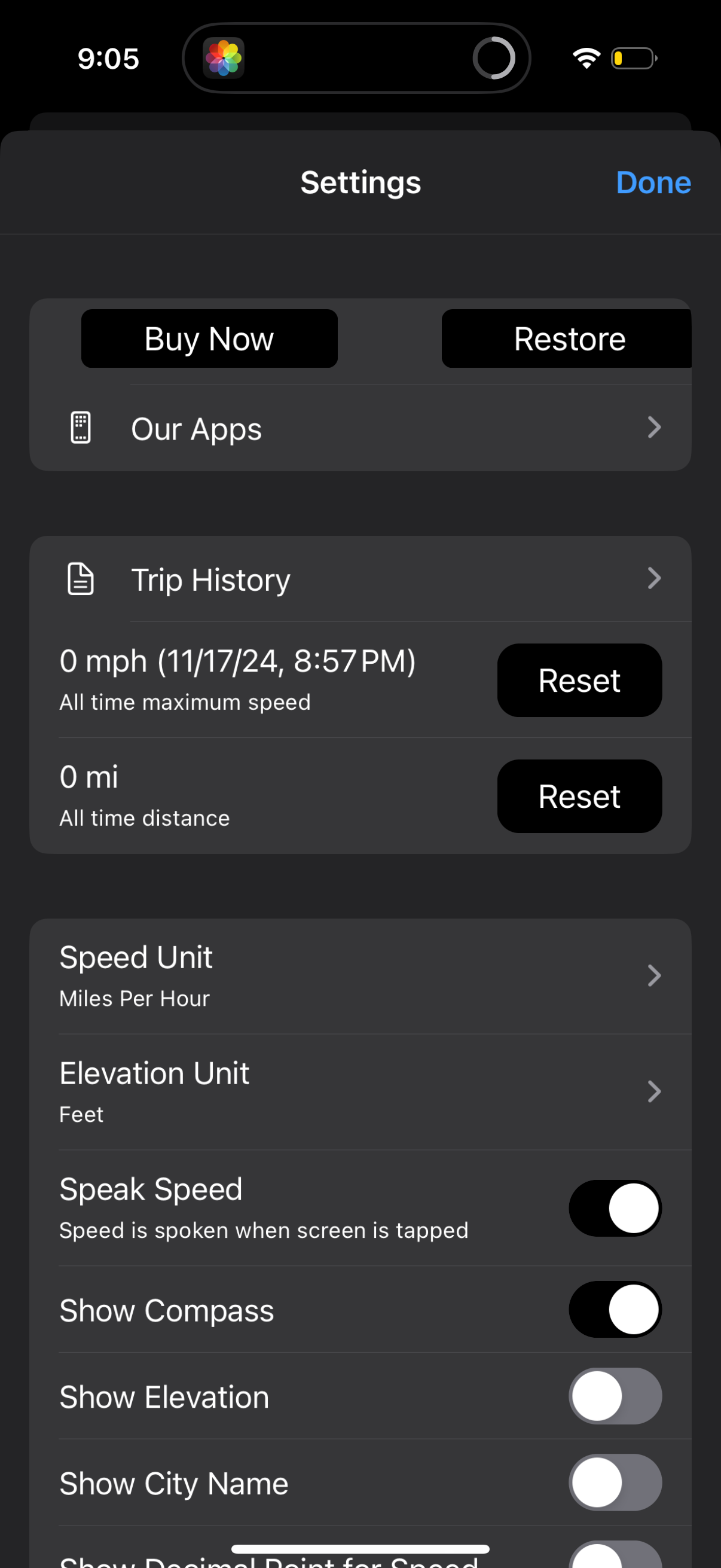Tap the Our Apps phone icon

[81, 428]
